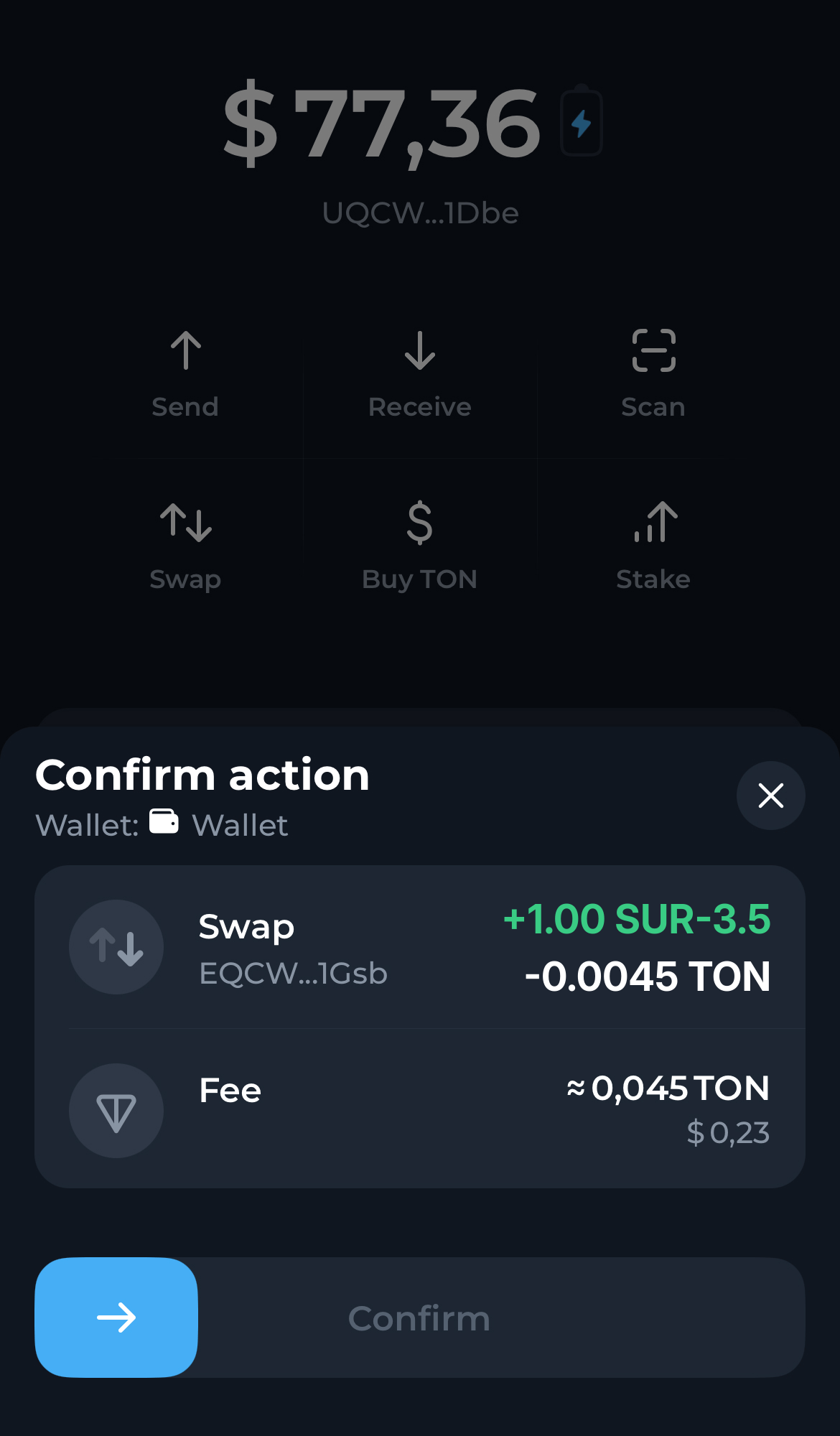Screen dimensions: 840x1436
Task: Tap the TON diamond icon next to Fee
Action: 116,1109
